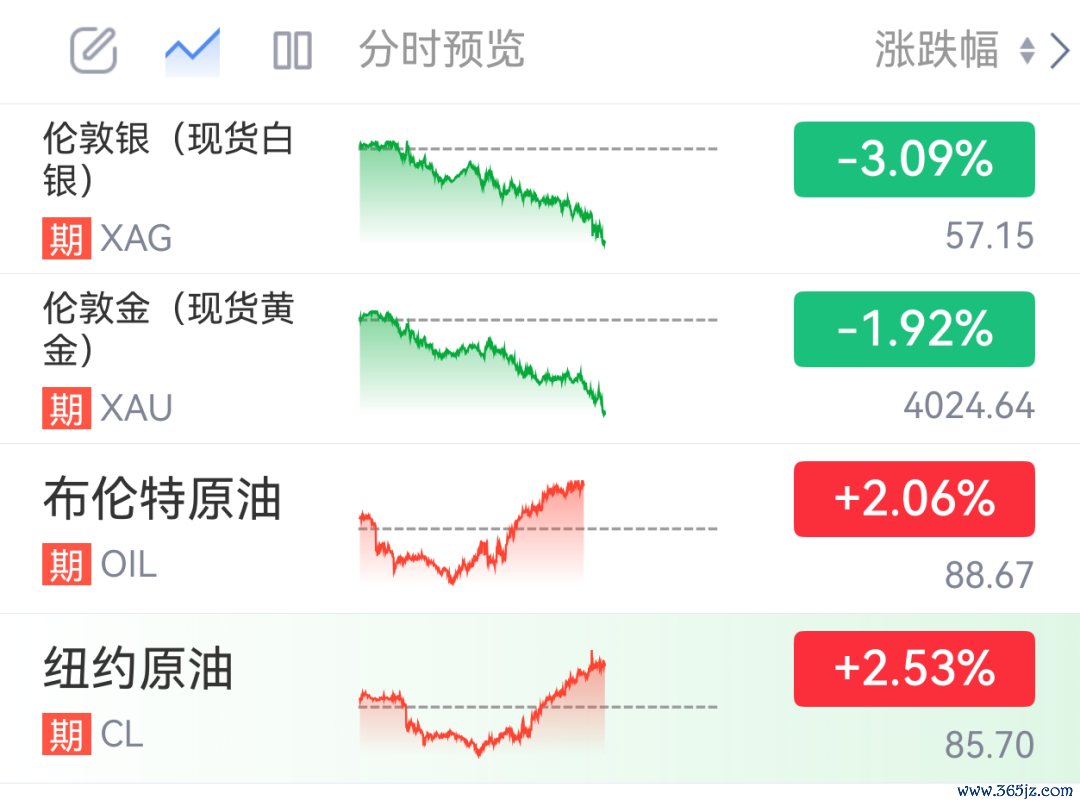Select the line chart preview mode
Viewport: 1080px width, 806px height.
192,51
